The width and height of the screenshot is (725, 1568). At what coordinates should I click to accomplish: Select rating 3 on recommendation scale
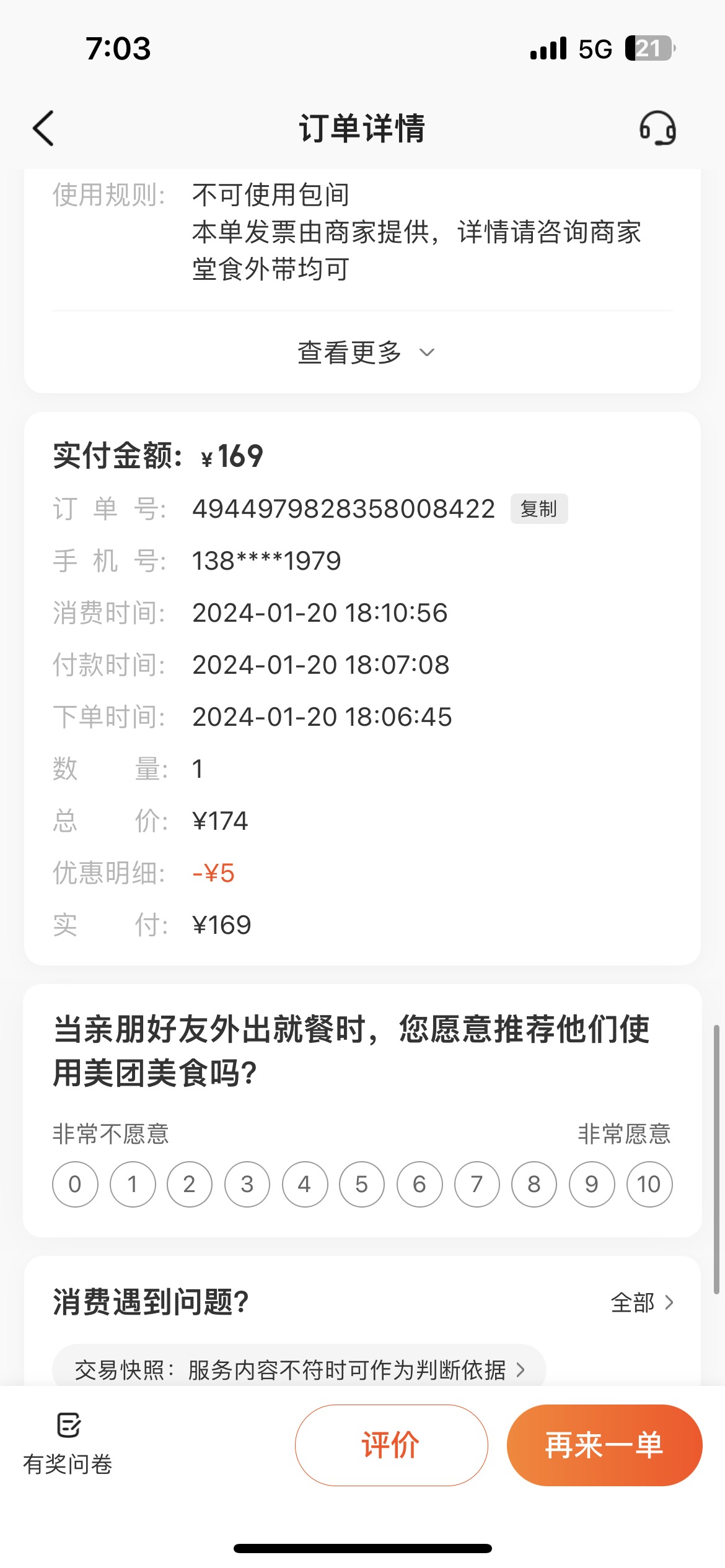[x=247, y=1185]
